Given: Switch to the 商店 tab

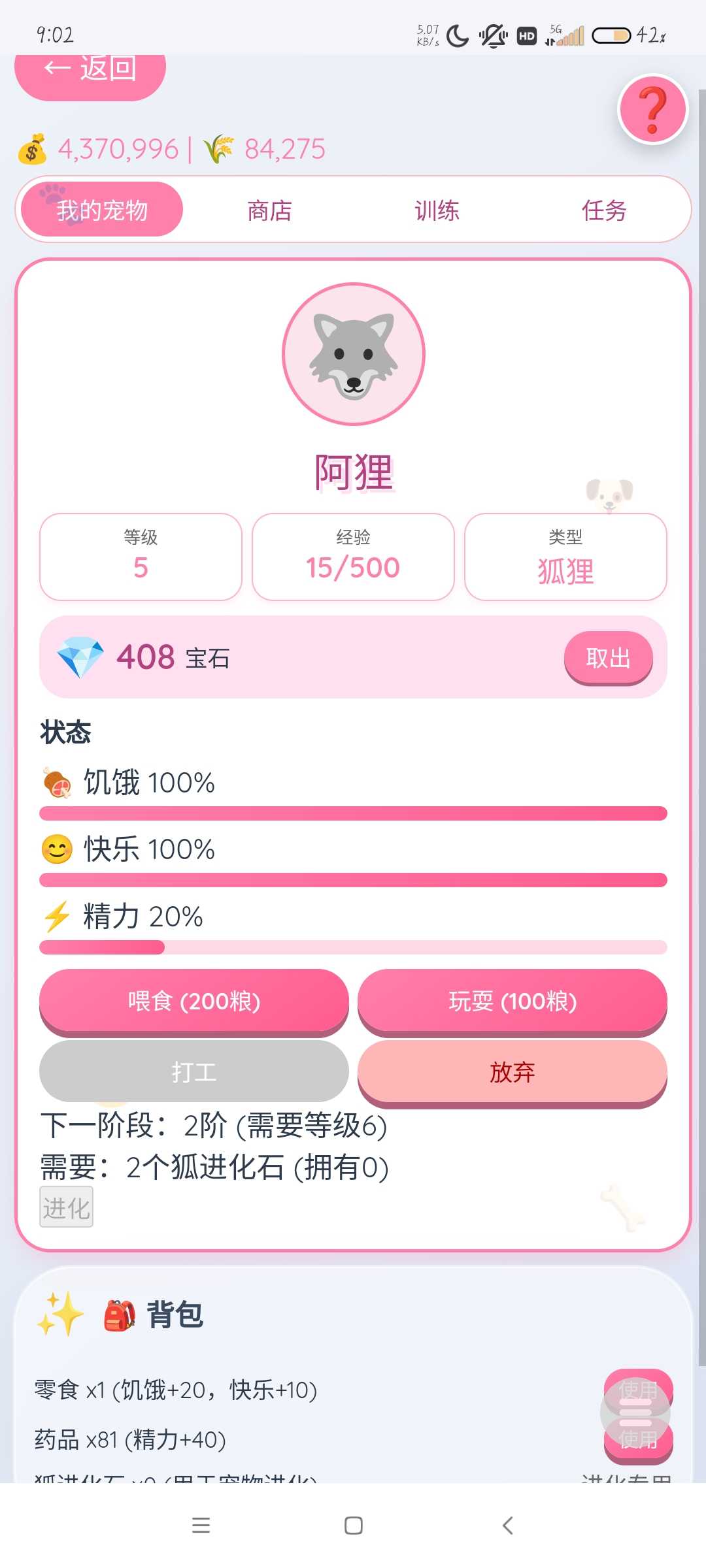Looking at the screenshot, I should (269, 210).
